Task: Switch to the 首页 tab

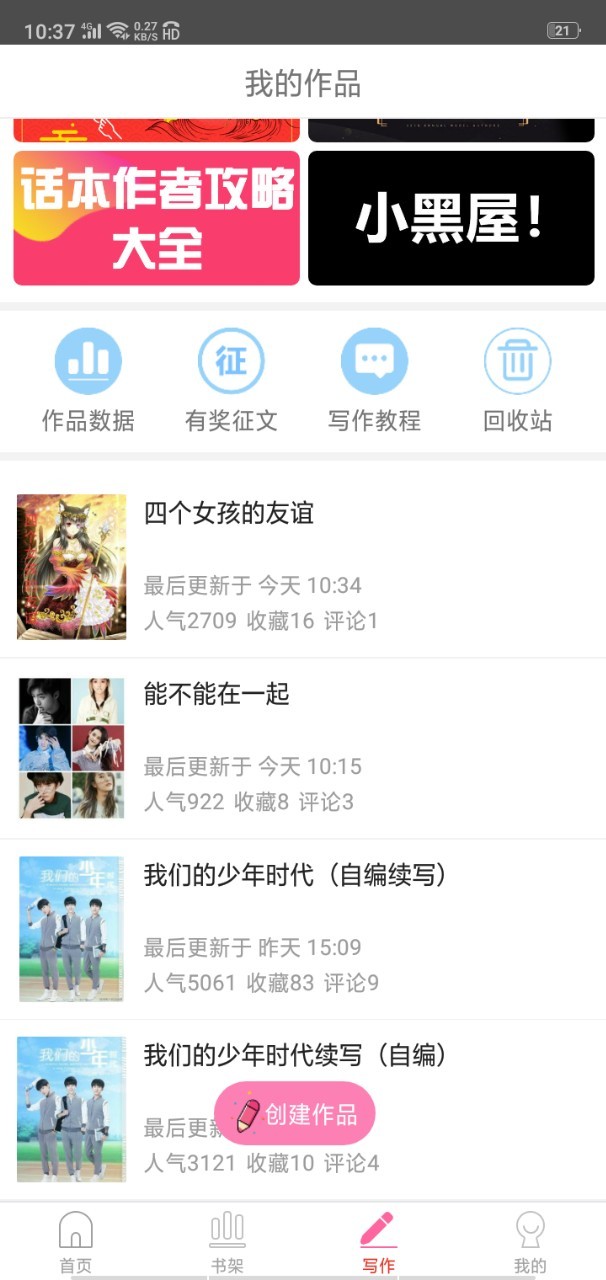Action: tap(76, 1241)
